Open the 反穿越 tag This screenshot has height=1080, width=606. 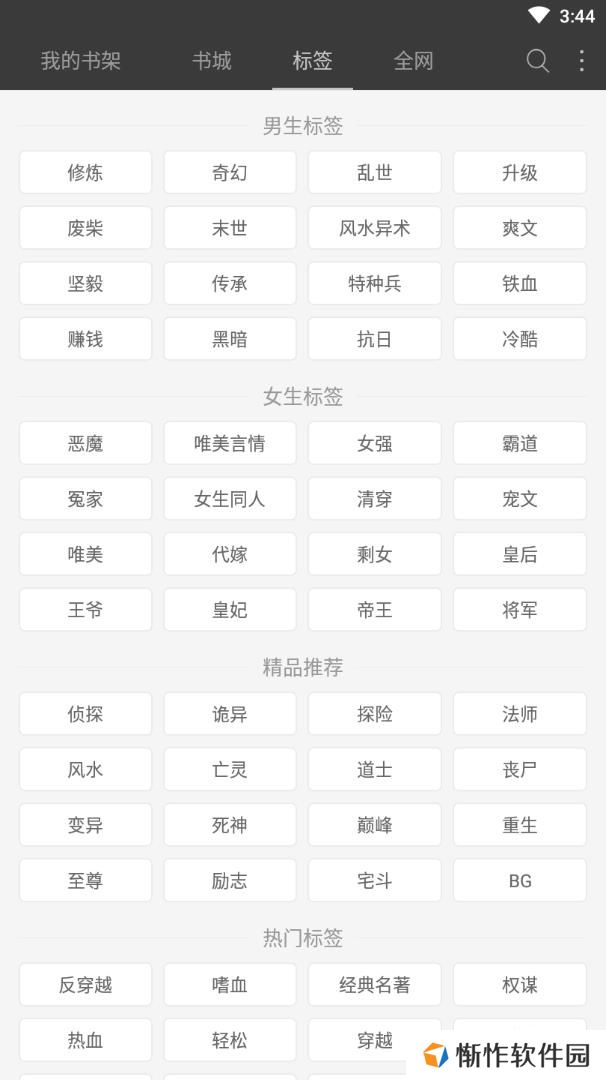[85, 984]
